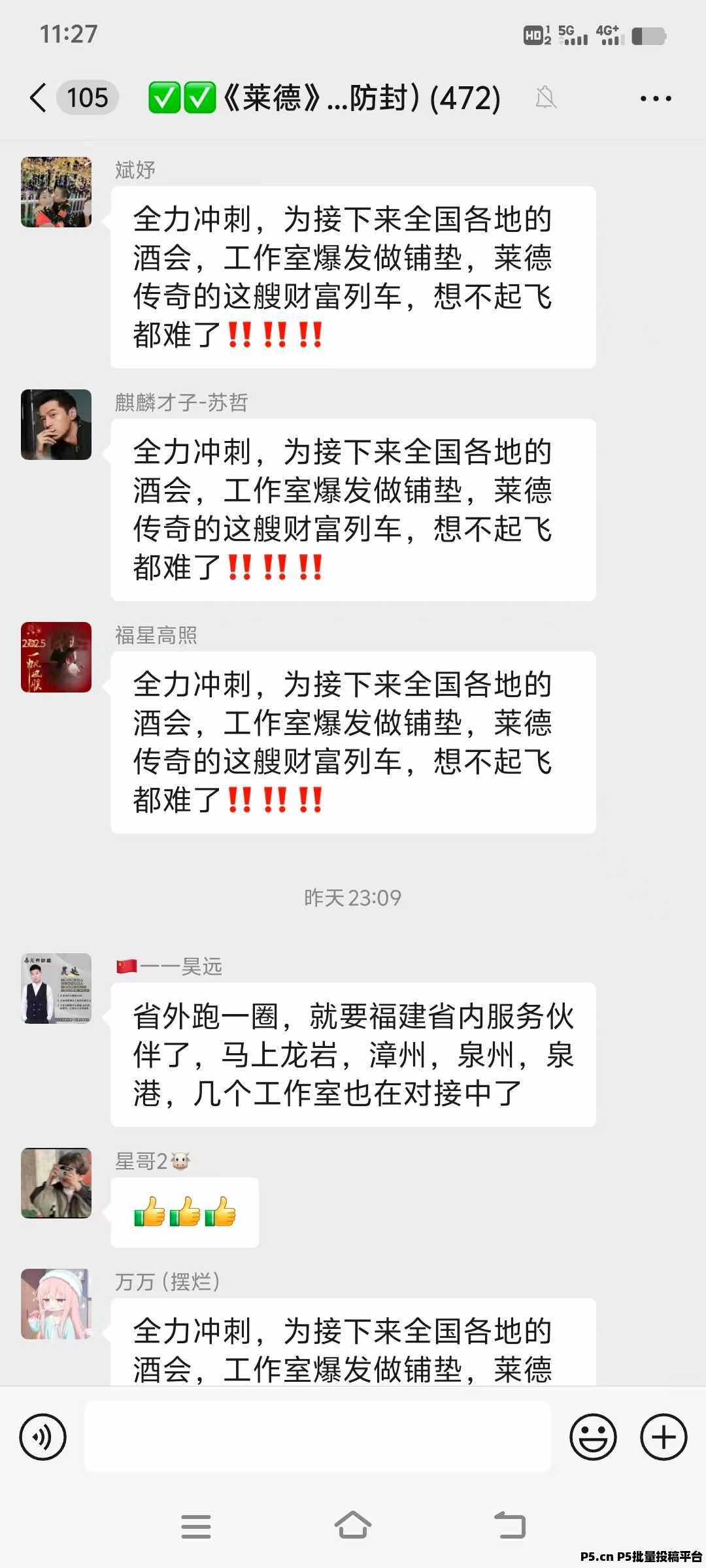Switch to voice message input
Screen dimensions: 706x1568
pos(43,1437)
